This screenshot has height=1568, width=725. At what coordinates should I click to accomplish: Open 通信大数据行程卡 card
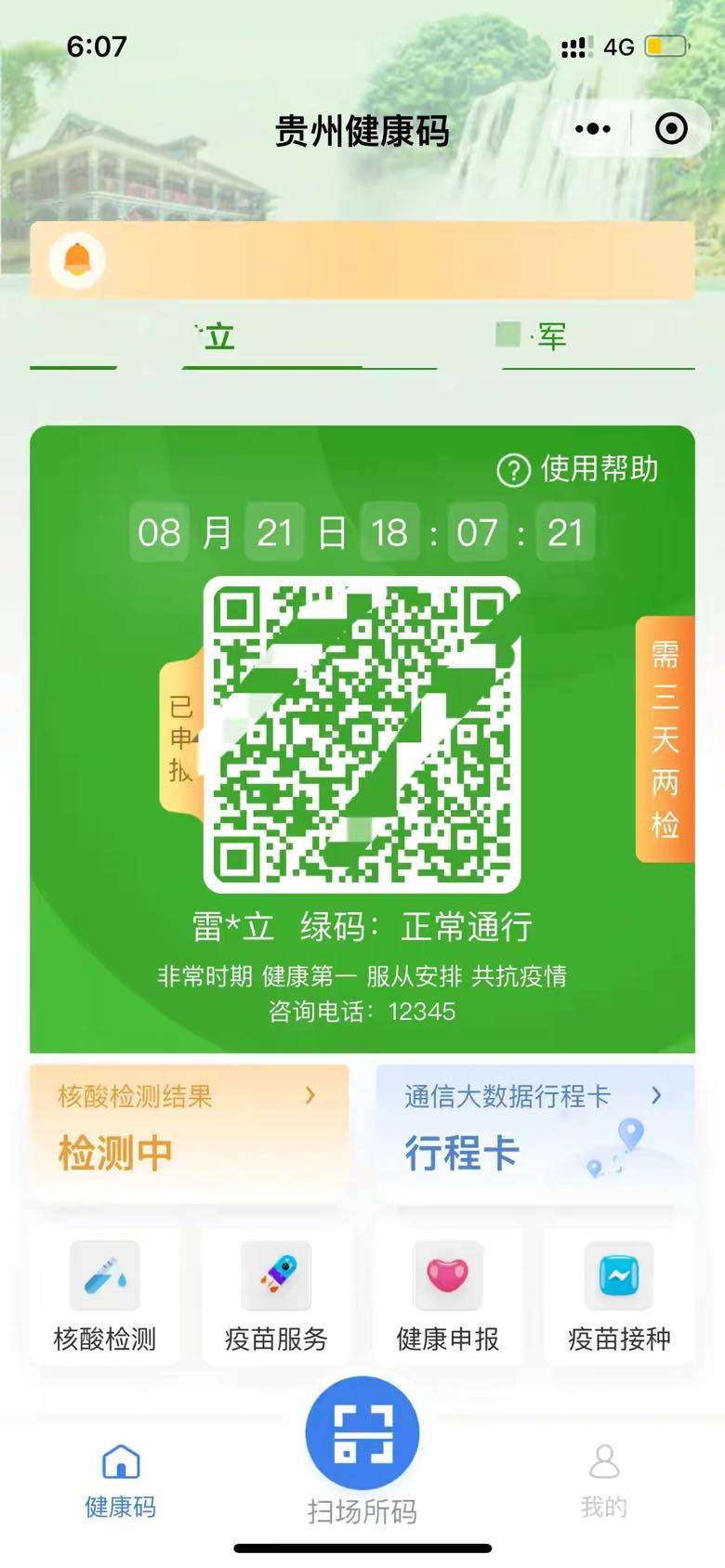(x=535, y=1130)
